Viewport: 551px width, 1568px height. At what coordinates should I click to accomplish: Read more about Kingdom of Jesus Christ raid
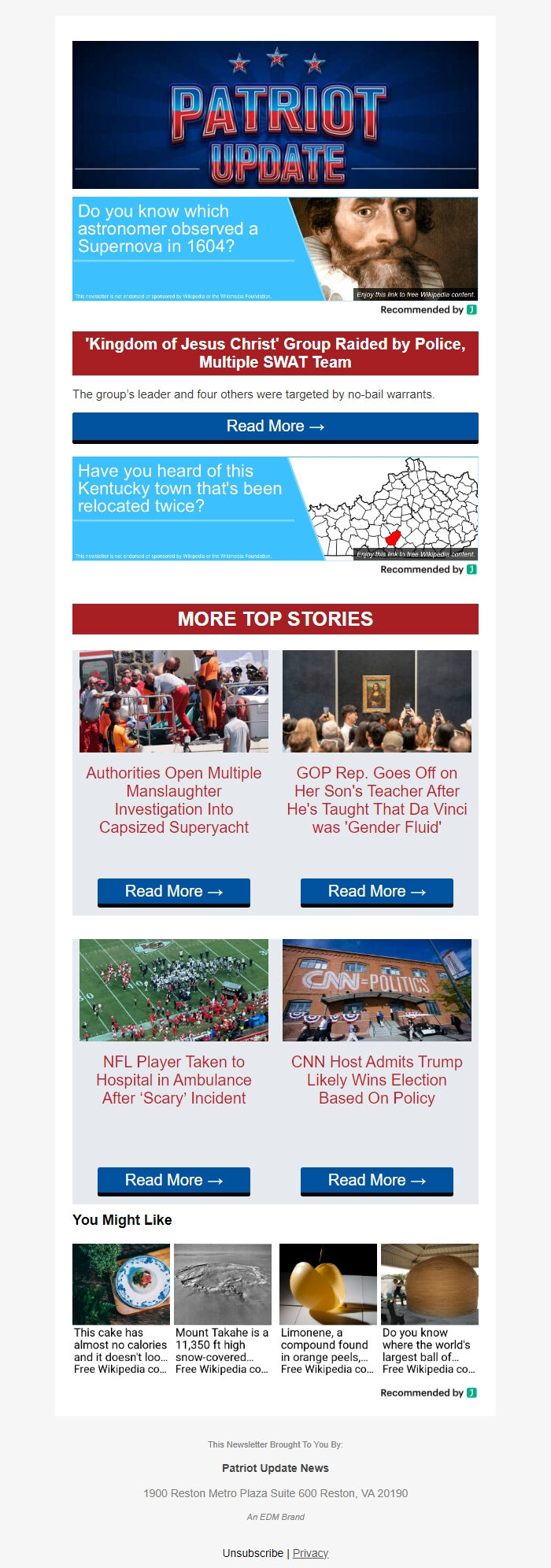(x=275, y=427)
